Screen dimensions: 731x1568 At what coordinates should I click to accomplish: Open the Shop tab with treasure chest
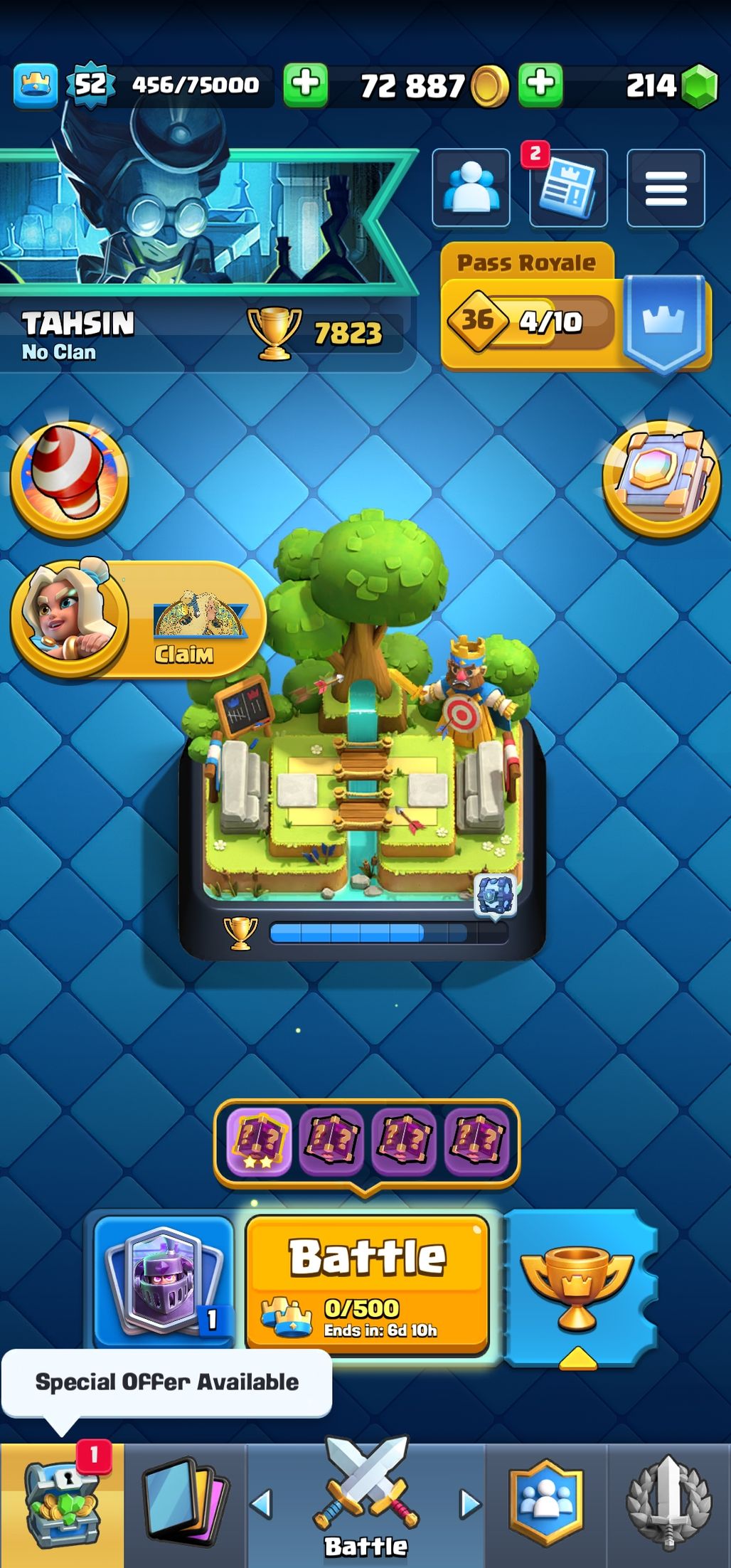(x=62, y=1505)
